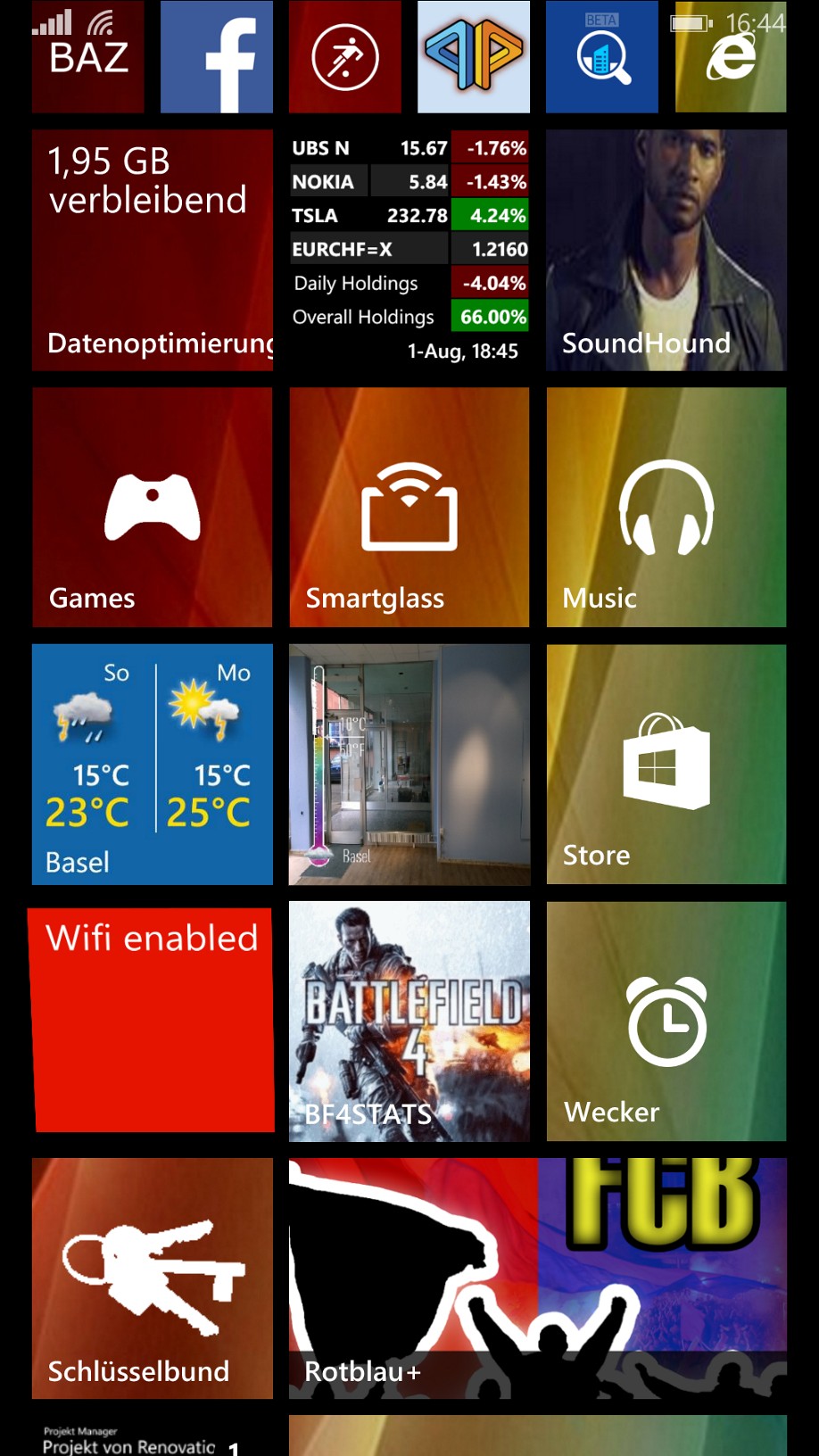Launch Smartglass

409,507
